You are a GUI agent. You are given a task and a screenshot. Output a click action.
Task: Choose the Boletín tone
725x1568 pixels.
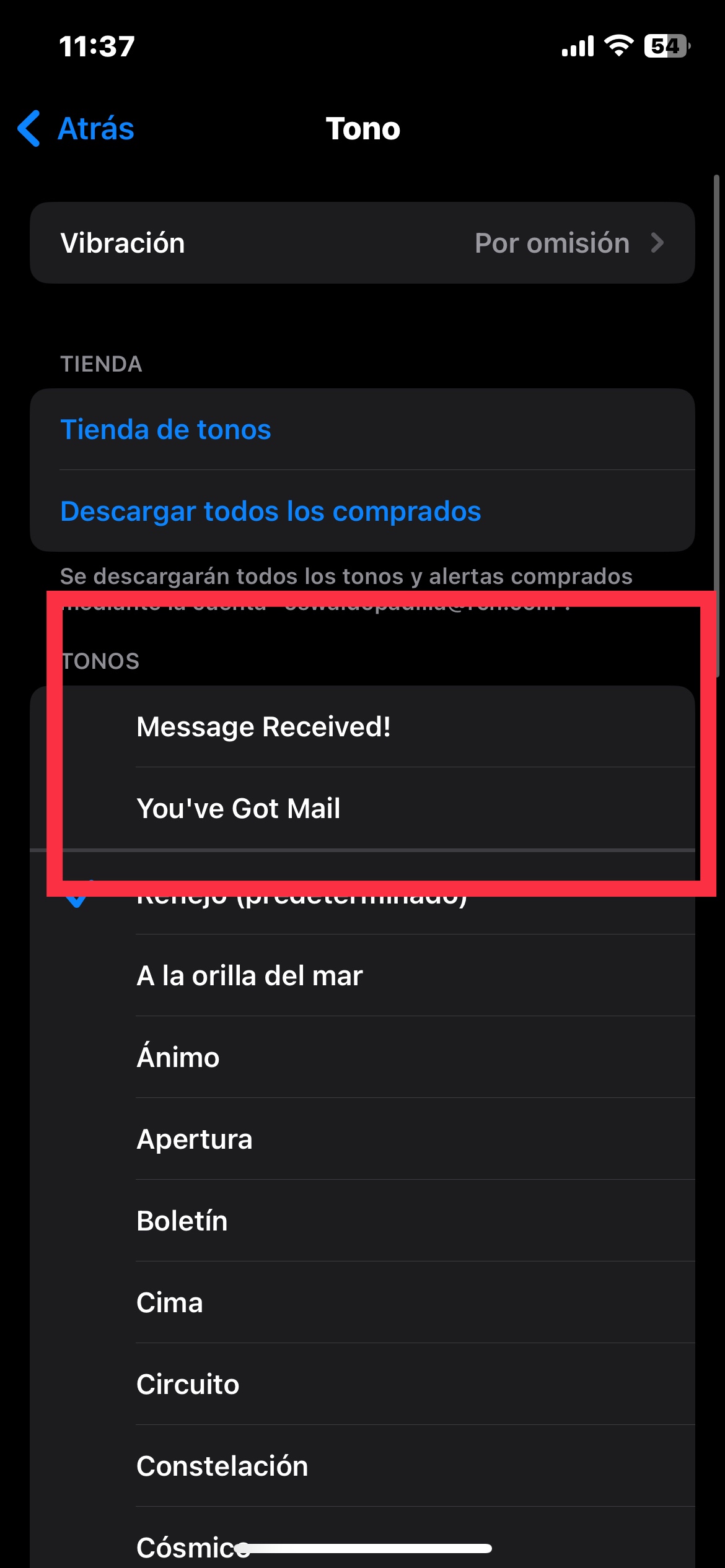tap(362, 1221)
